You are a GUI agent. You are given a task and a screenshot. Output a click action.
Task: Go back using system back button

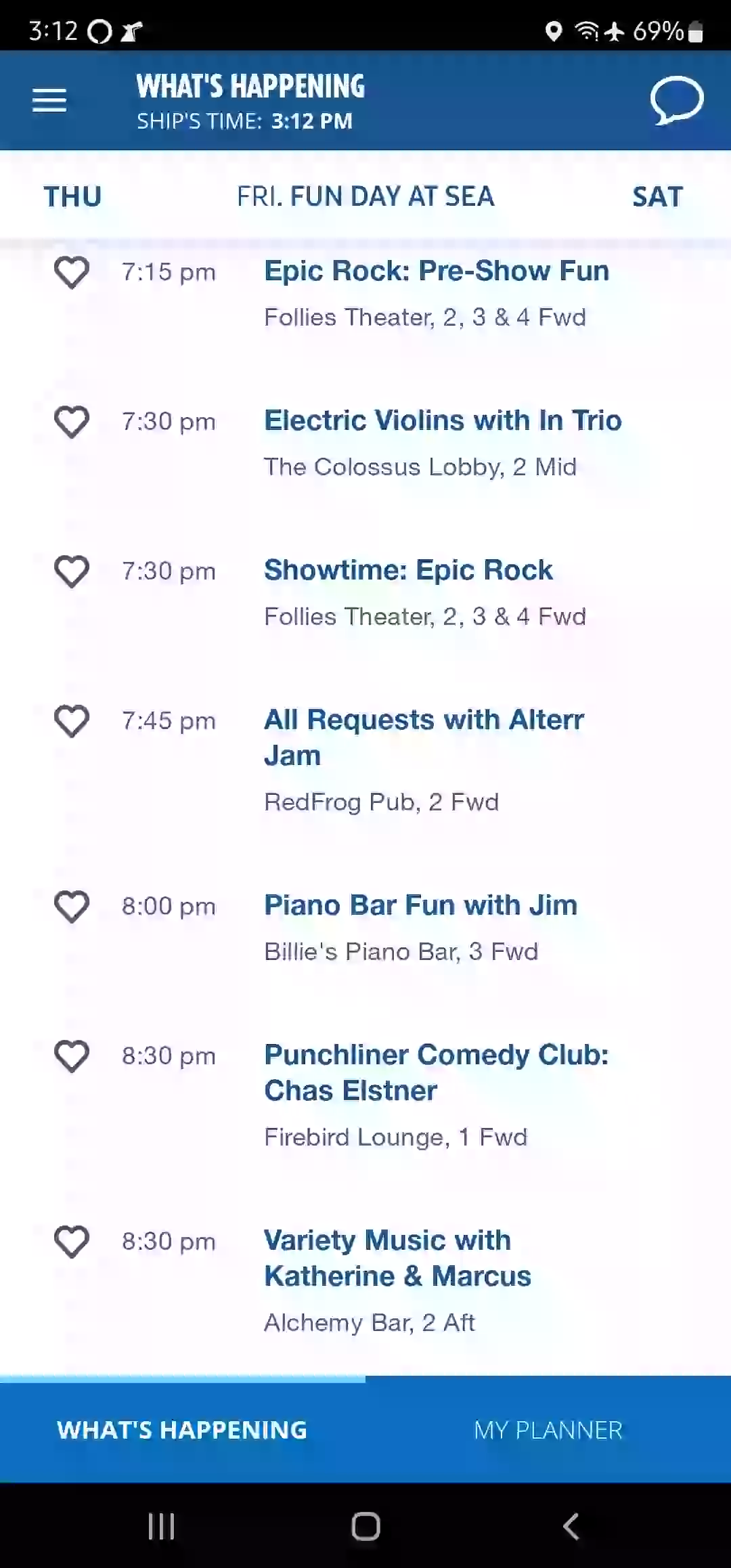click(571, 1527)
